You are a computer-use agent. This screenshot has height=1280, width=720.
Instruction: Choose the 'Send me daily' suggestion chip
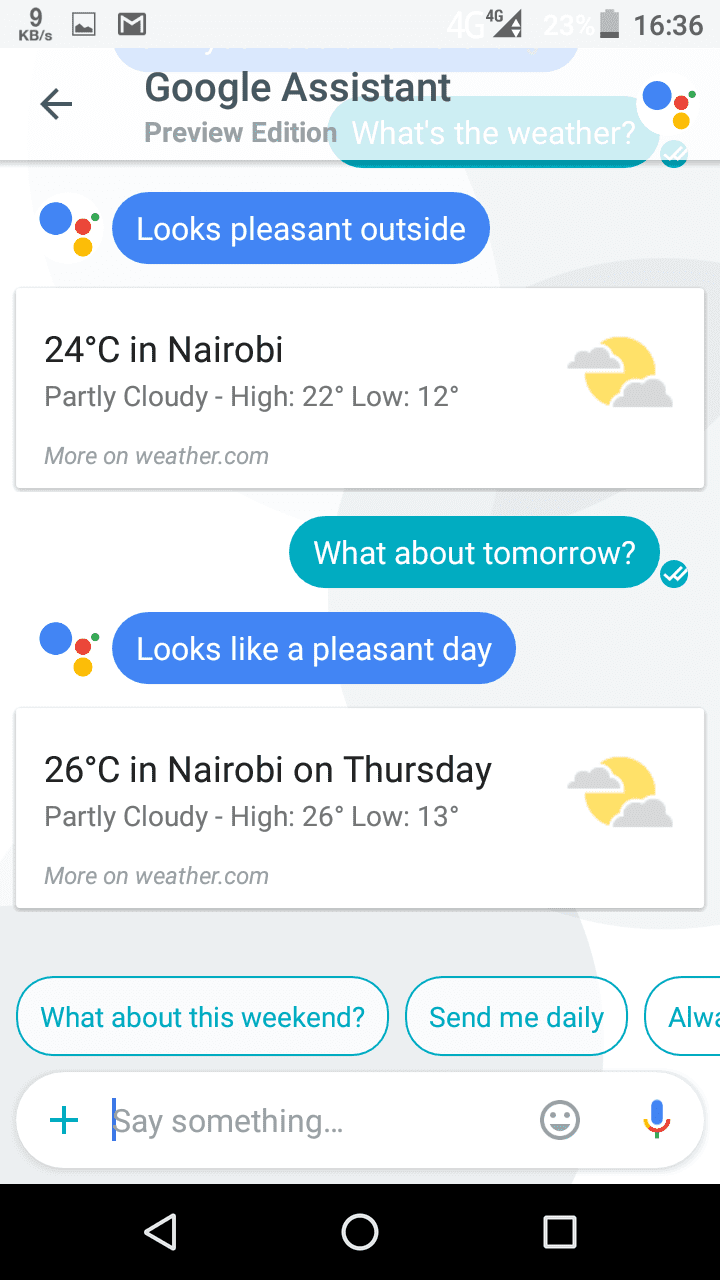(516, 1017)
